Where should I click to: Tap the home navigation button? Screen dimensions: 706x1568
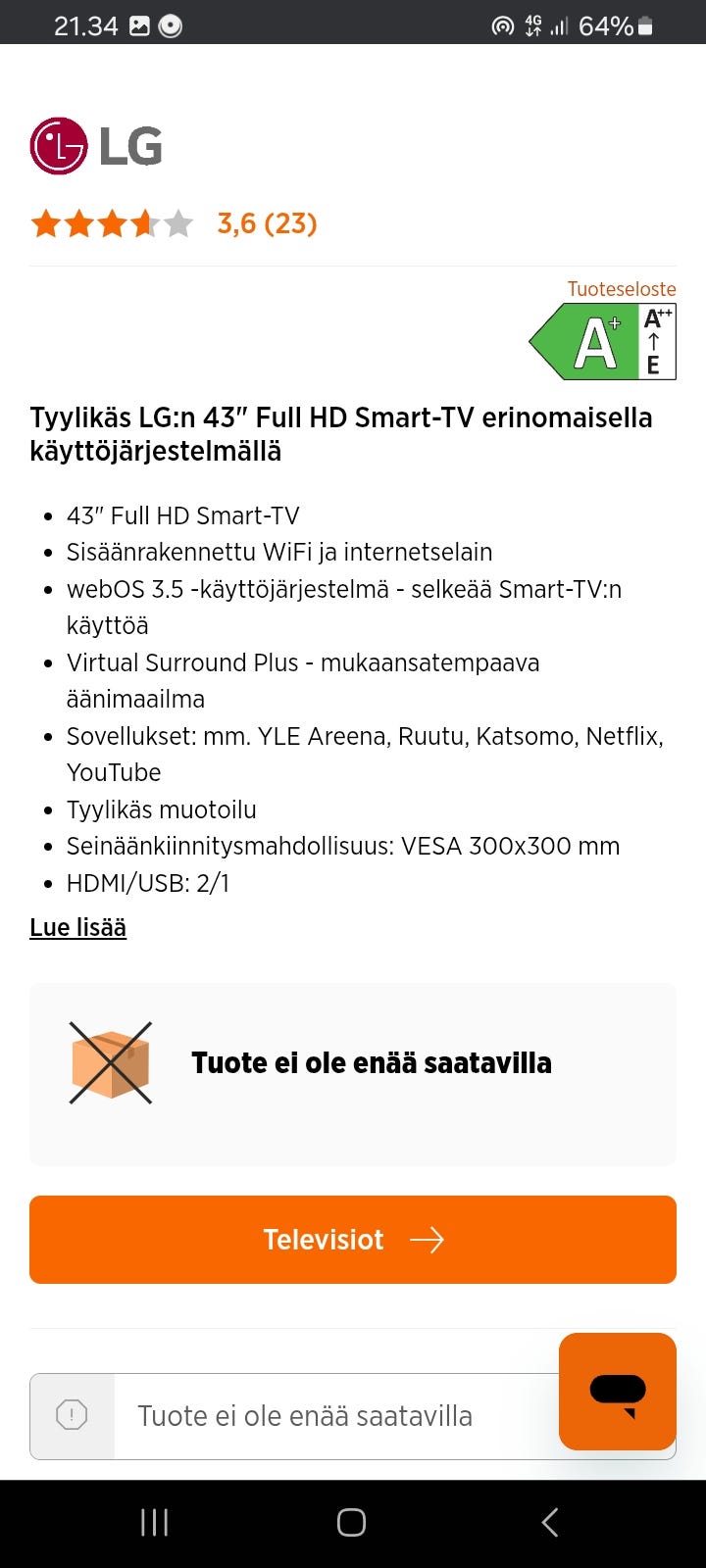[351, 1523]
